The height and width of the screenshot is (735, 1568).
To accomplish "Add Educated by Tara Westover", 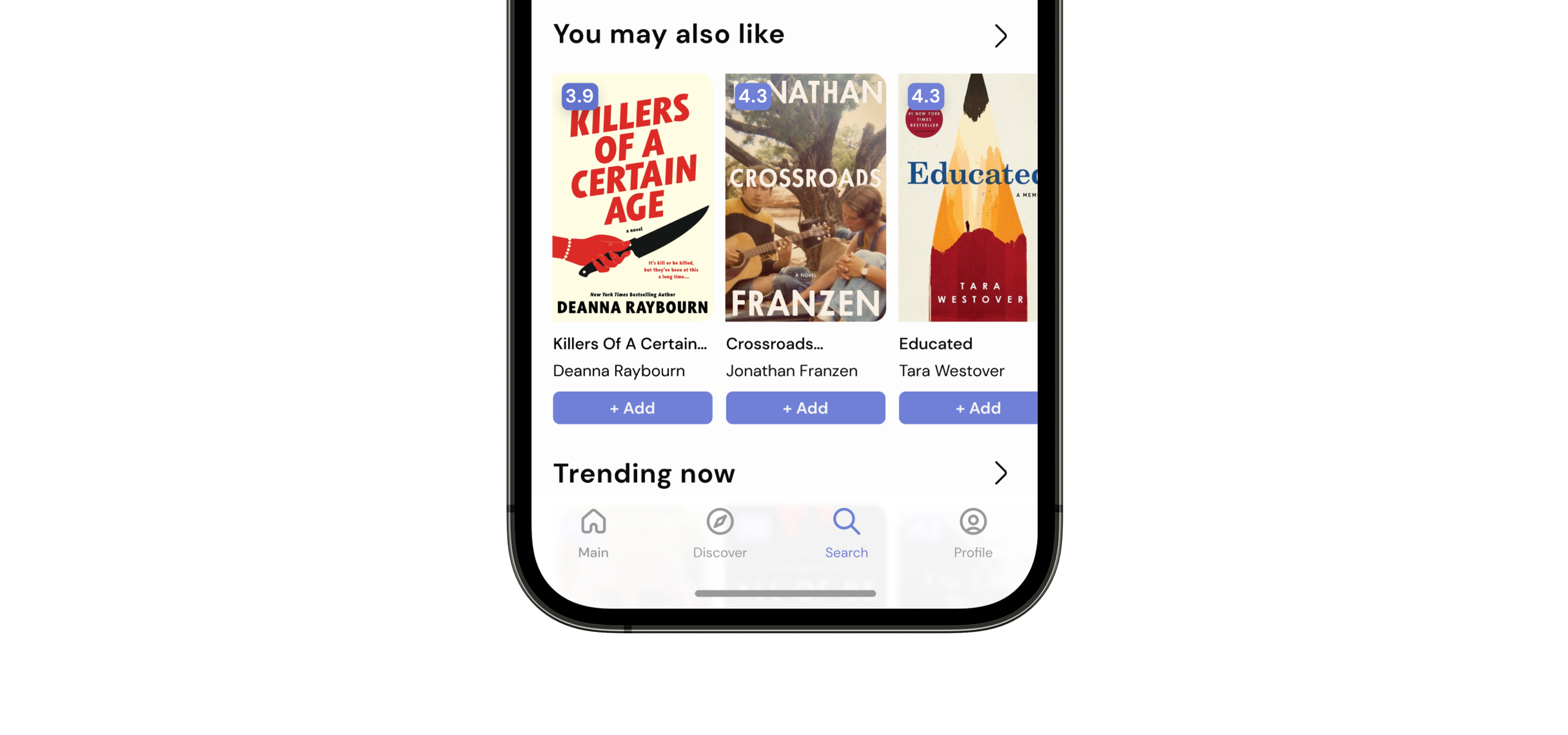I will click(x=968, y=408).
